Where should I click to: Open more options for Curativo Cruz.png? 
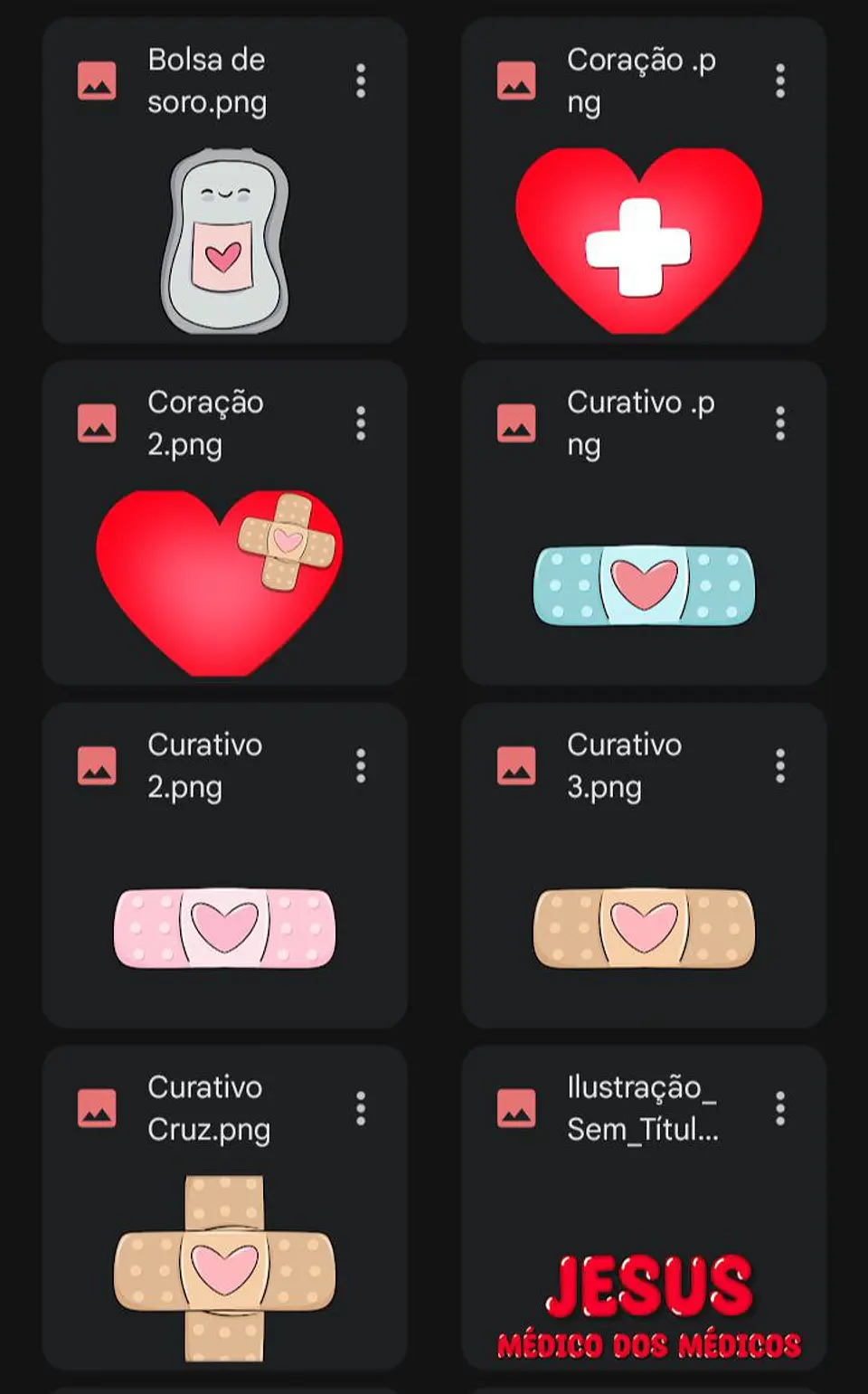coord(361,1108)
